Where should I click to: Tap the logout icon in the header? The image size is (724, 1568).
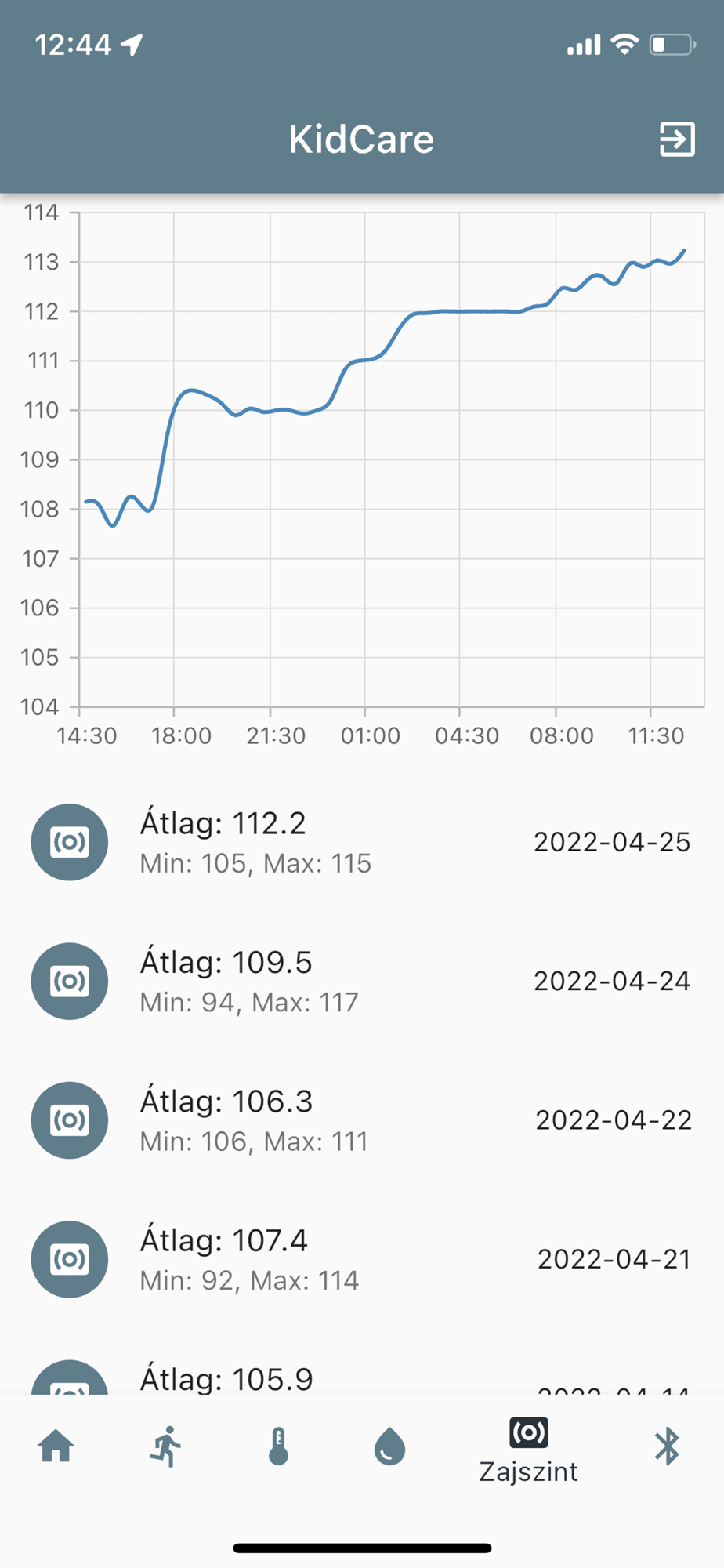pyautogui.click(x=676, y=140)
